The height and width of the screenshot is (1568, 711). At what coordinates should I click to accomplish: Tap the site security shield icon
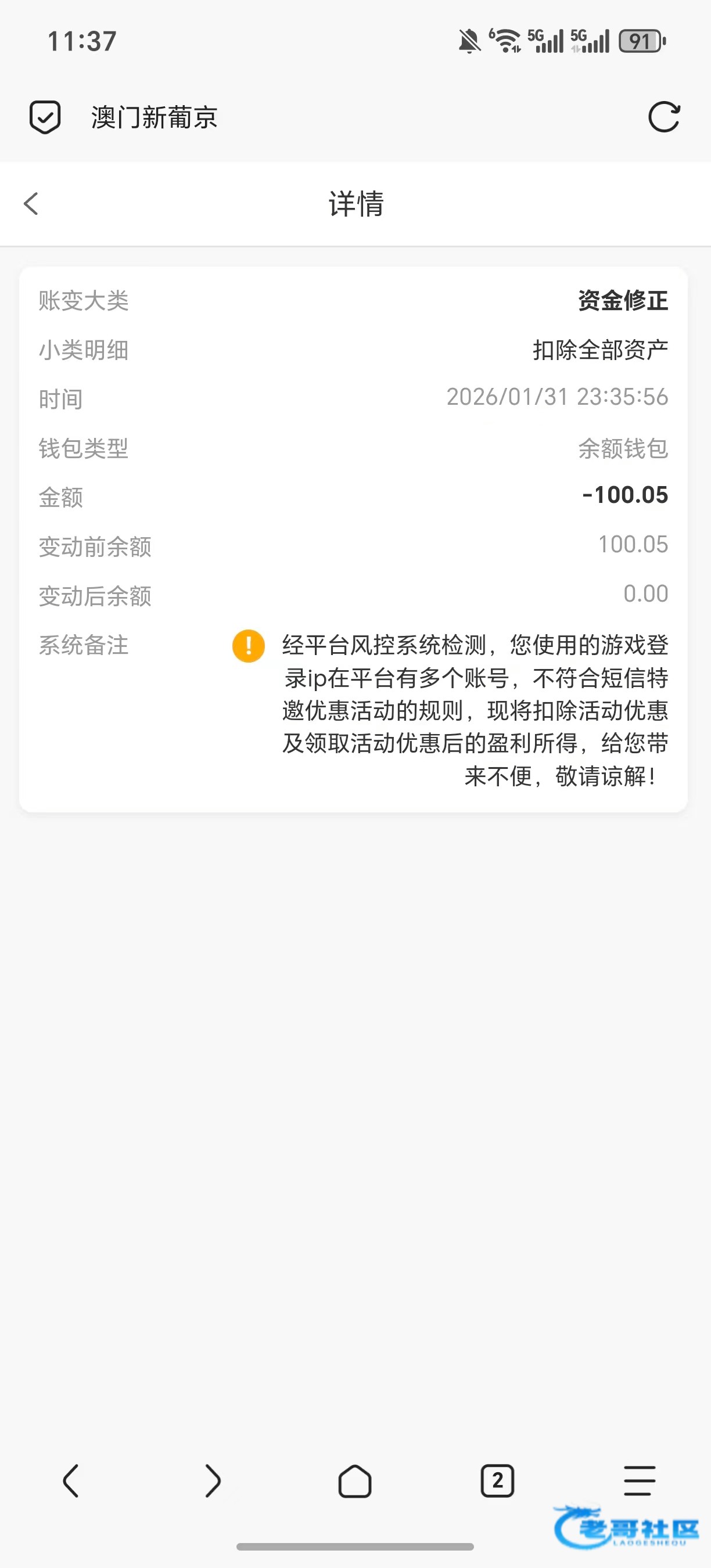45,117
